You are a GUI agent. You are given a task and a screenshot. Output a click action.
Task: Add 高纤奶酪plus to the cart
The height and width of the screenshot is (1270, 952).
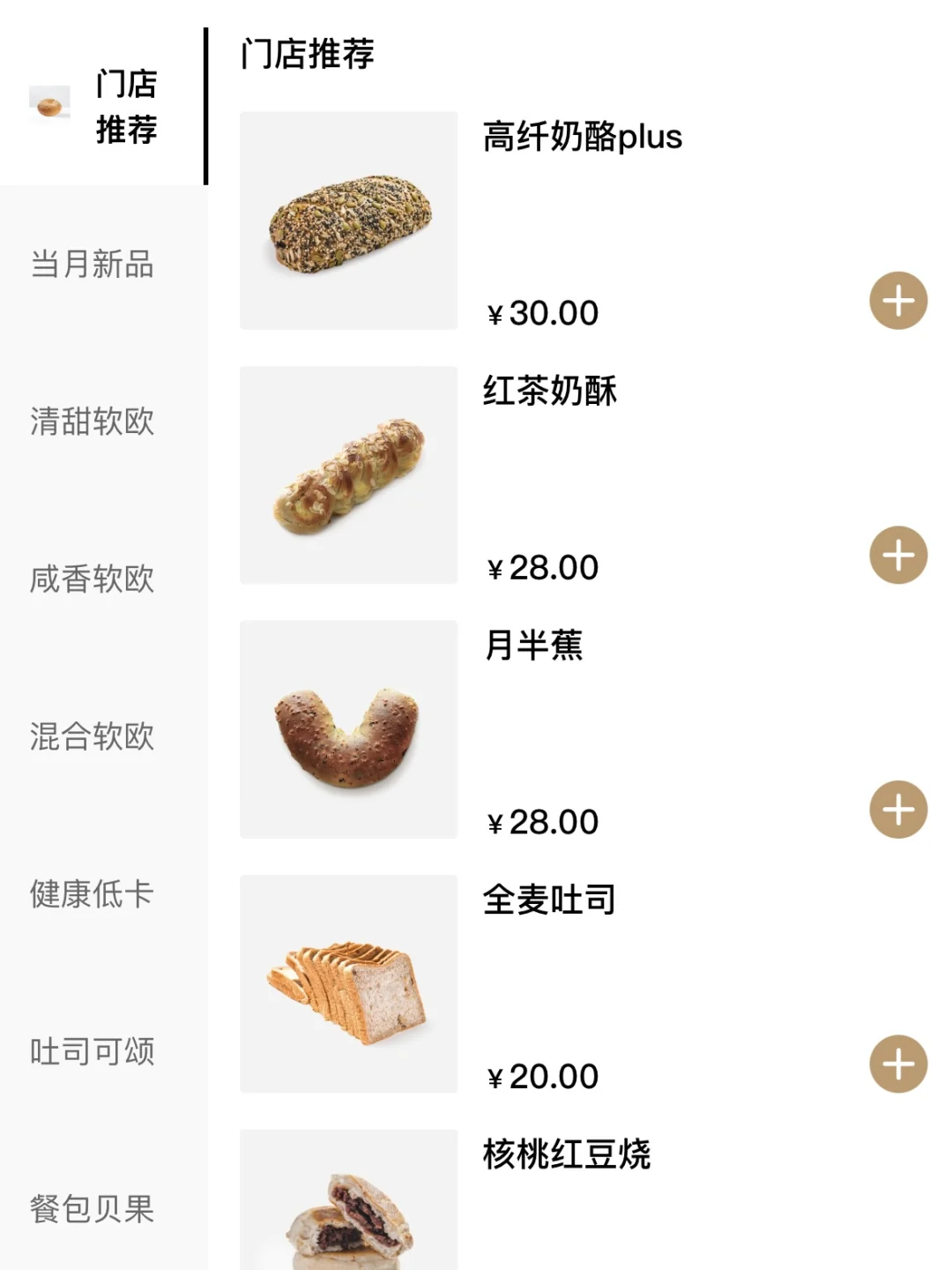898,301
